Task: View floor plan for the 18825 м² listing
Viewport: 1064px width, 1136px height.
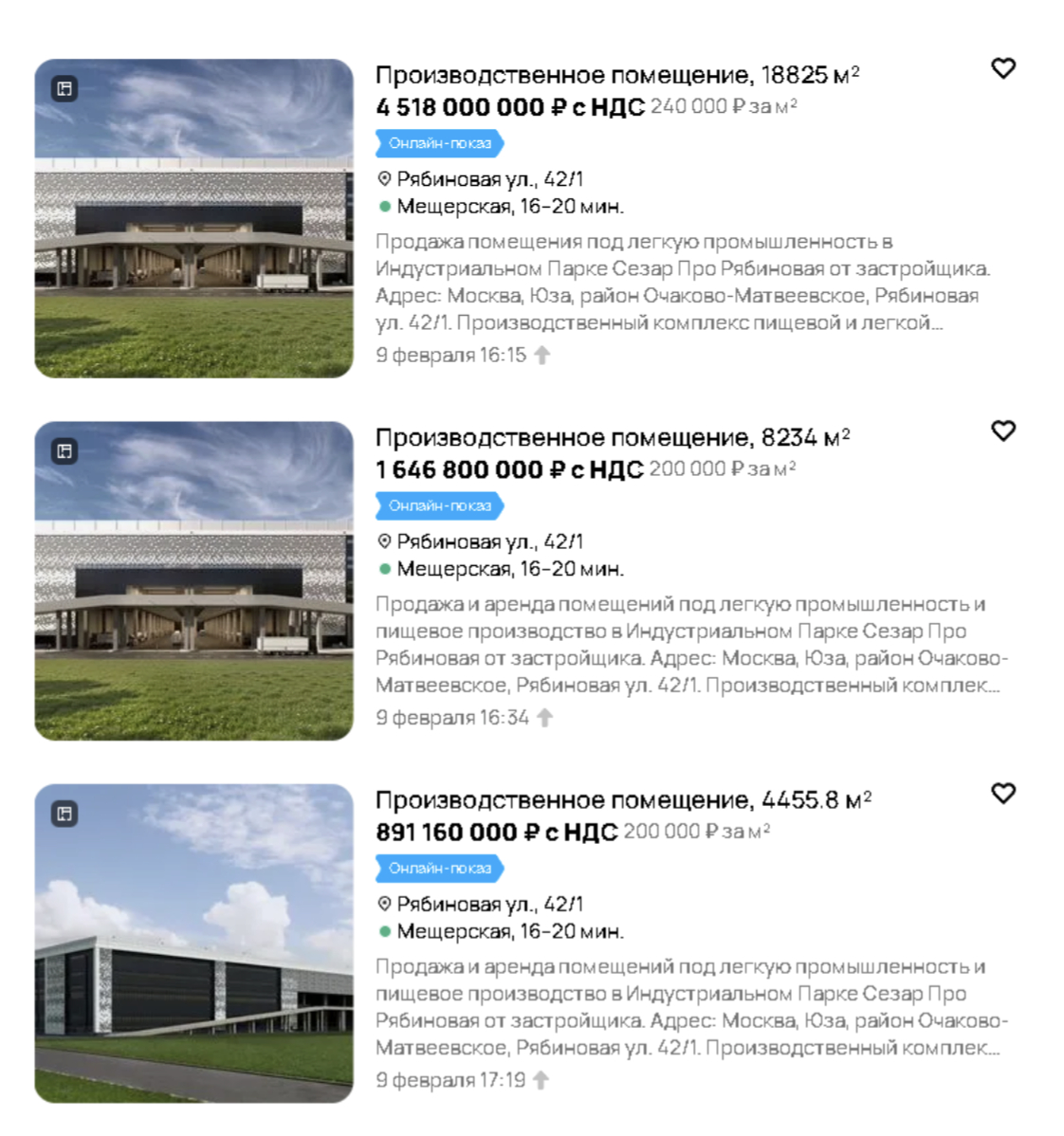Action: (x=64, y=89)
